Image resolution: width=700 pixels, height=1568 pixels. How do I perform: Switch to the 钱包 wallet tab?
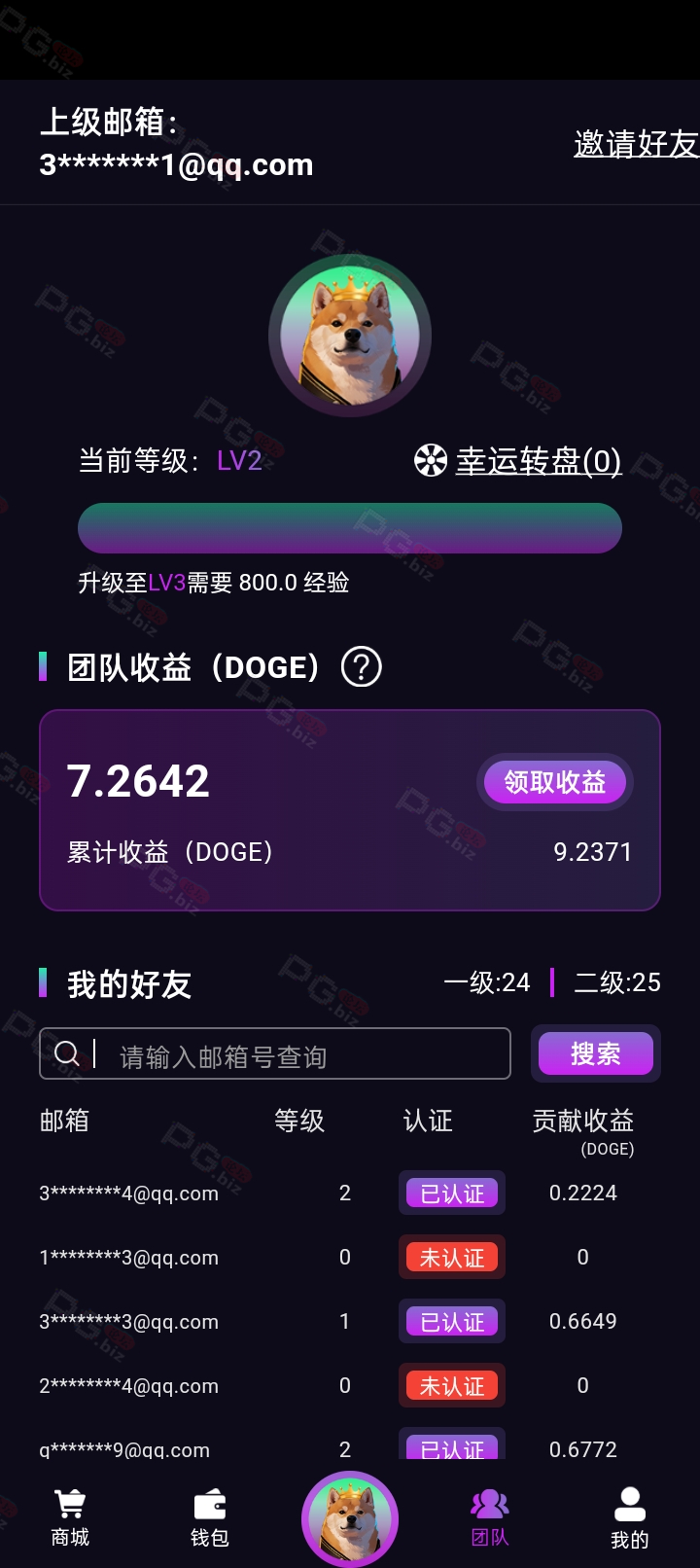click(x=209, y=1517)
